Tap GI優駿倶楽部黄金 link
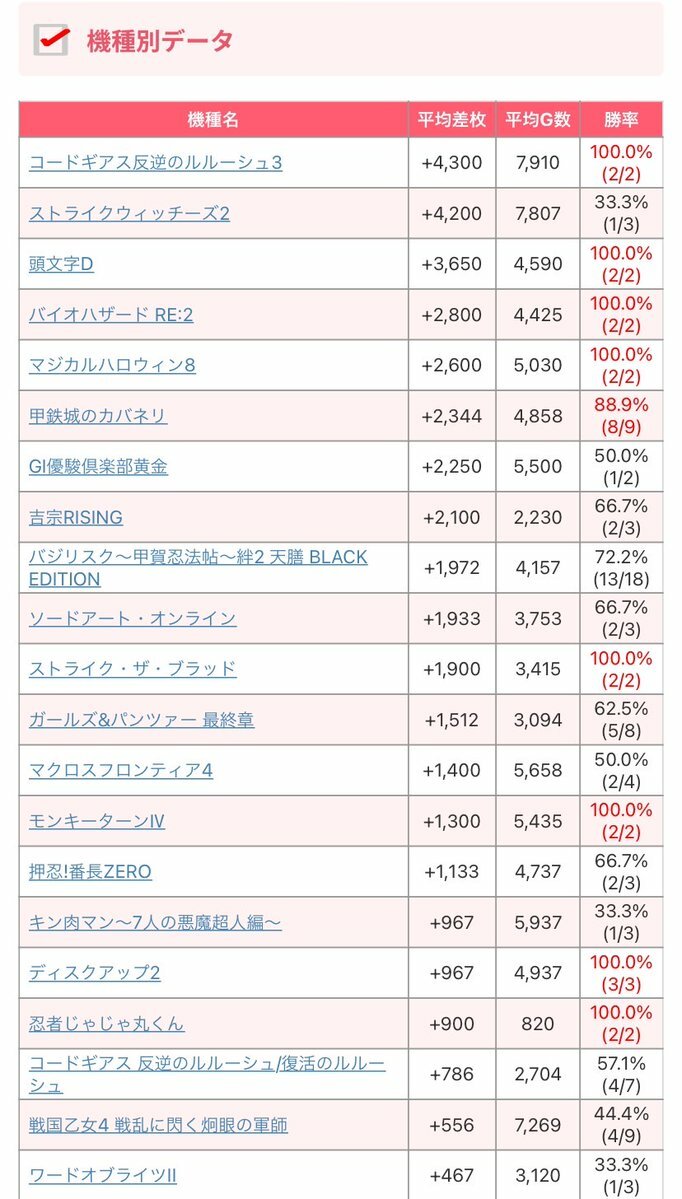Image resolution: width=682 pixels, height=1199 pixels. tap(98, 466)
